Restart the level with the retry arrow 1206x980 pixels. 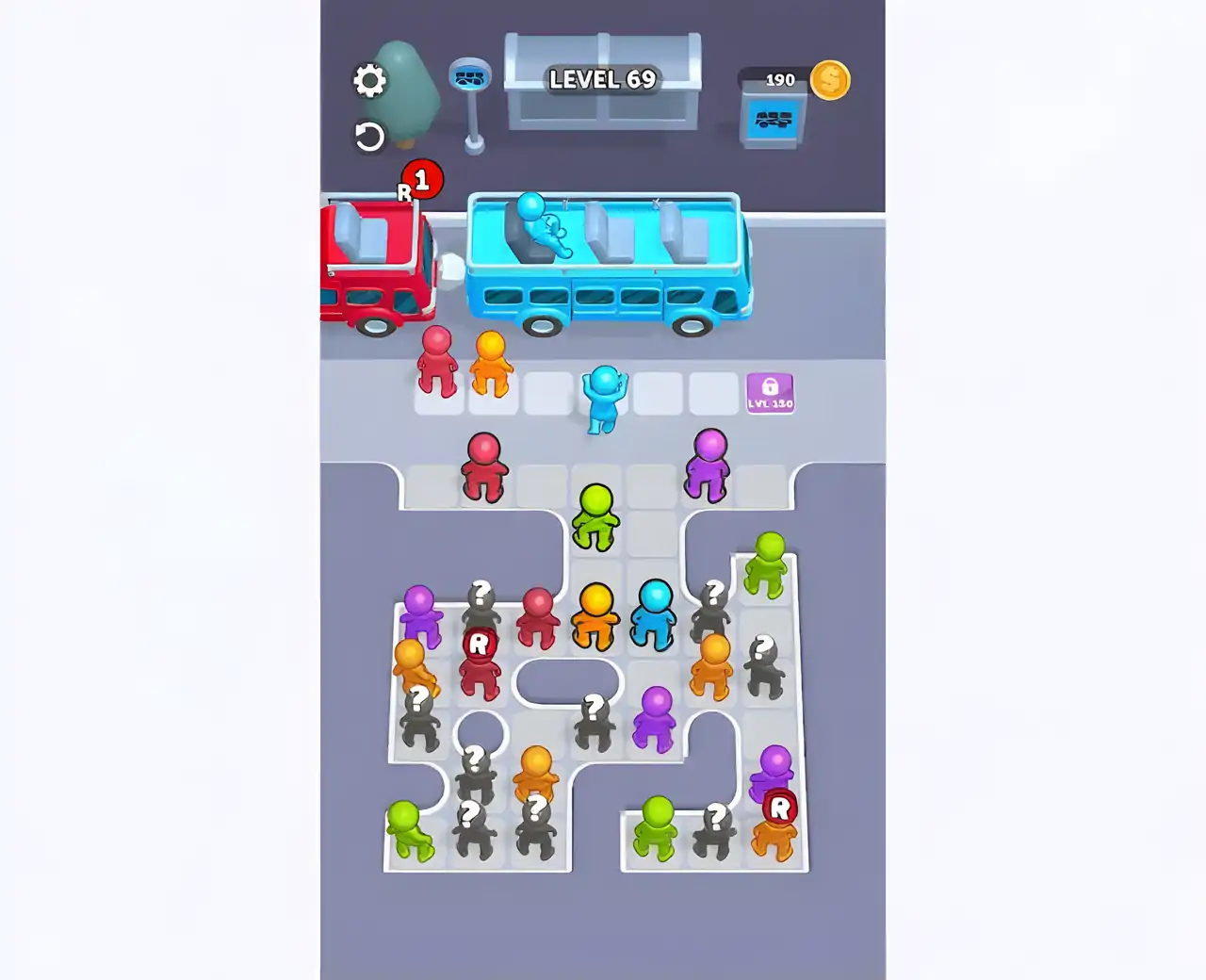[x=369, y=138]
